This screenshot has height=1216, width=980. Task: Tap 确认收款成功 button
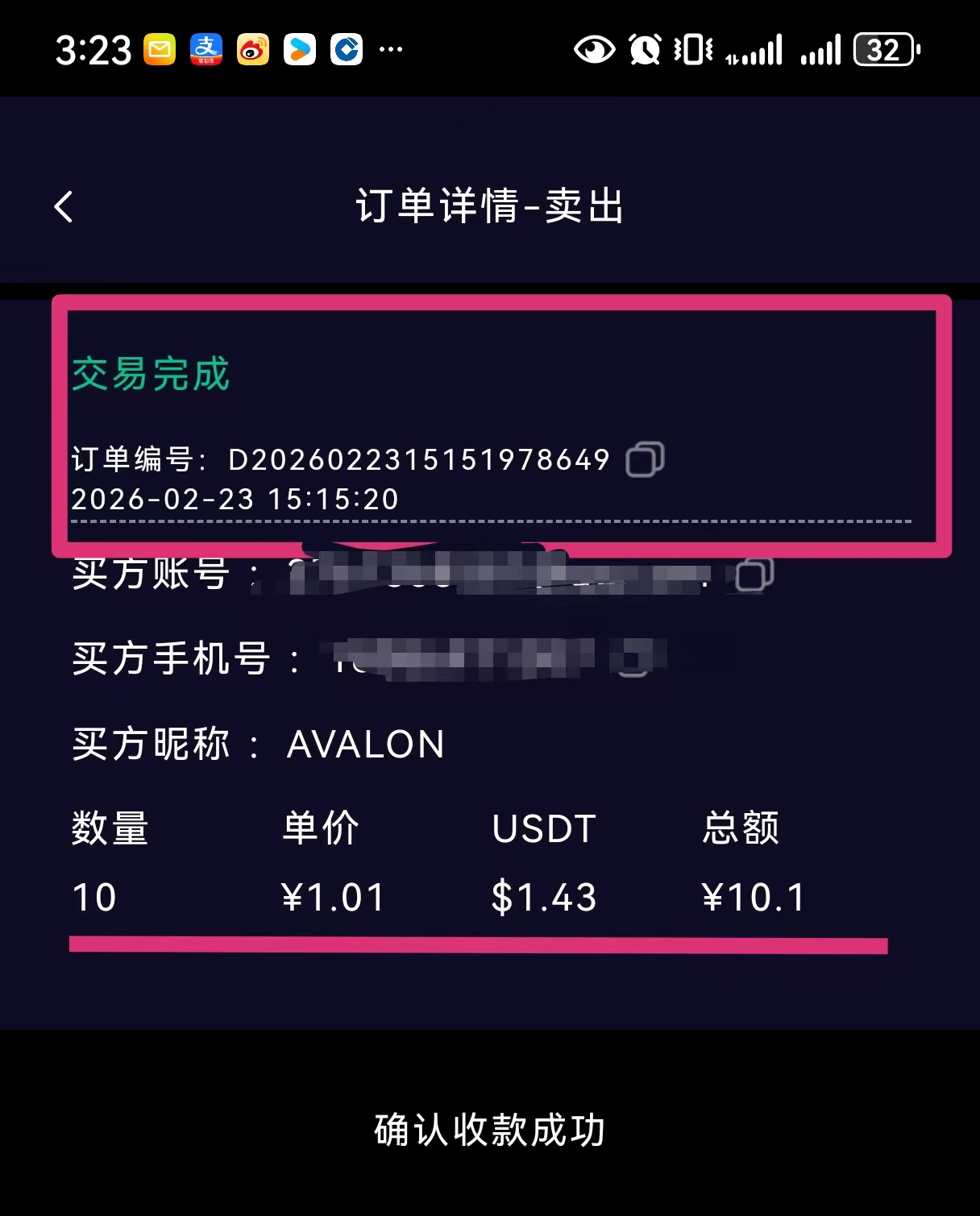tap(489, 1130)
